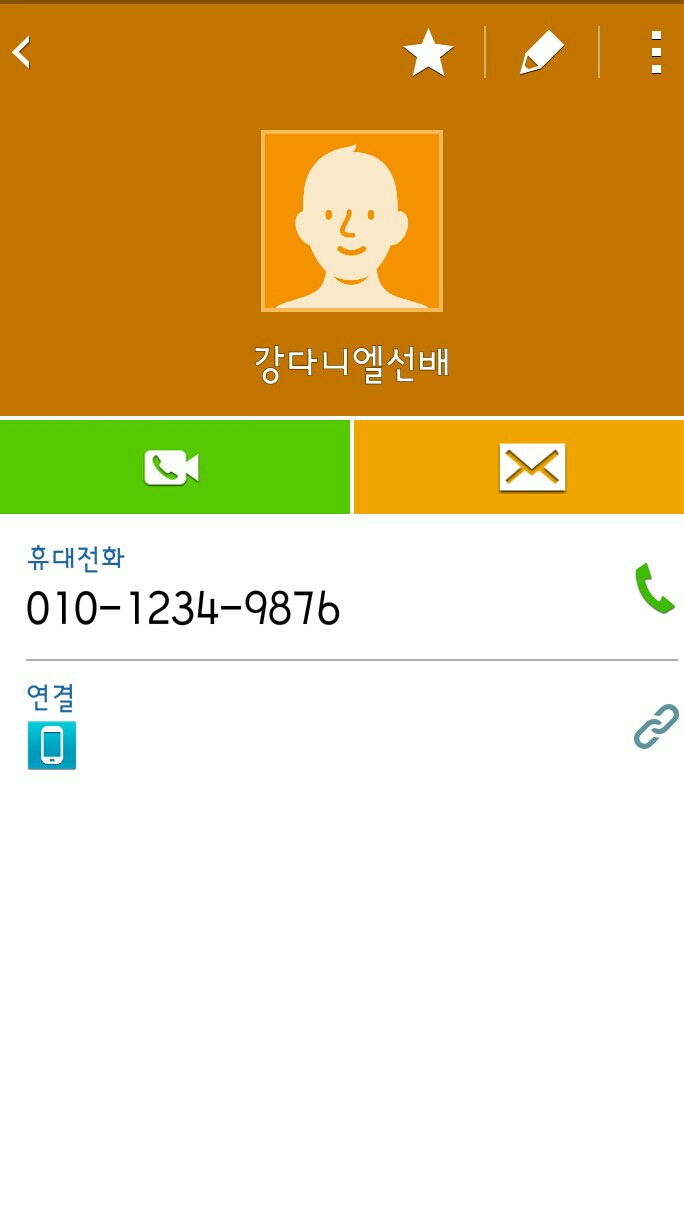
Task: Tap the device account icon under 연결
Action: coord(52,745)
